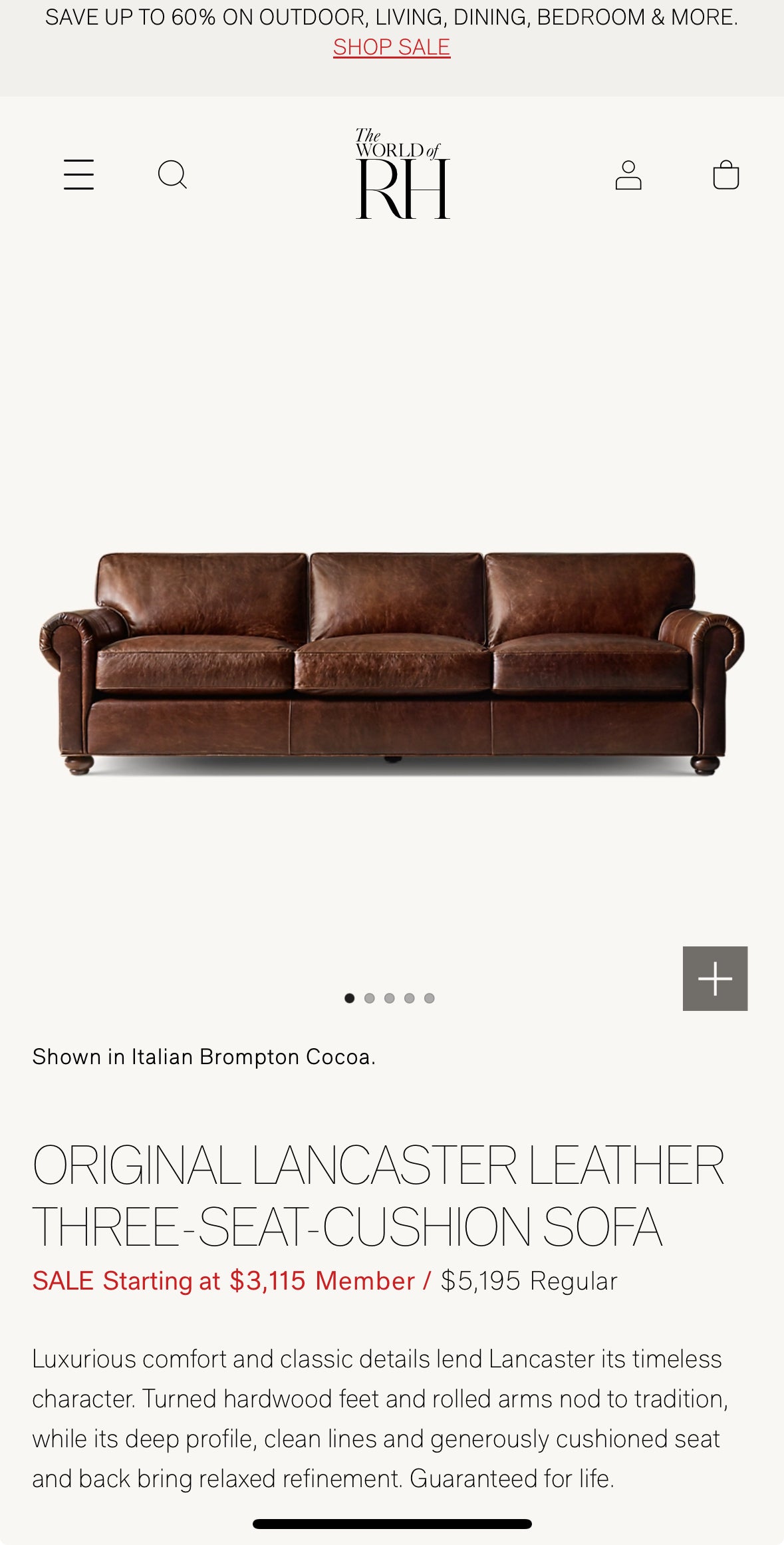Follow the SHOP SALE link

click(x=392, y=47)
